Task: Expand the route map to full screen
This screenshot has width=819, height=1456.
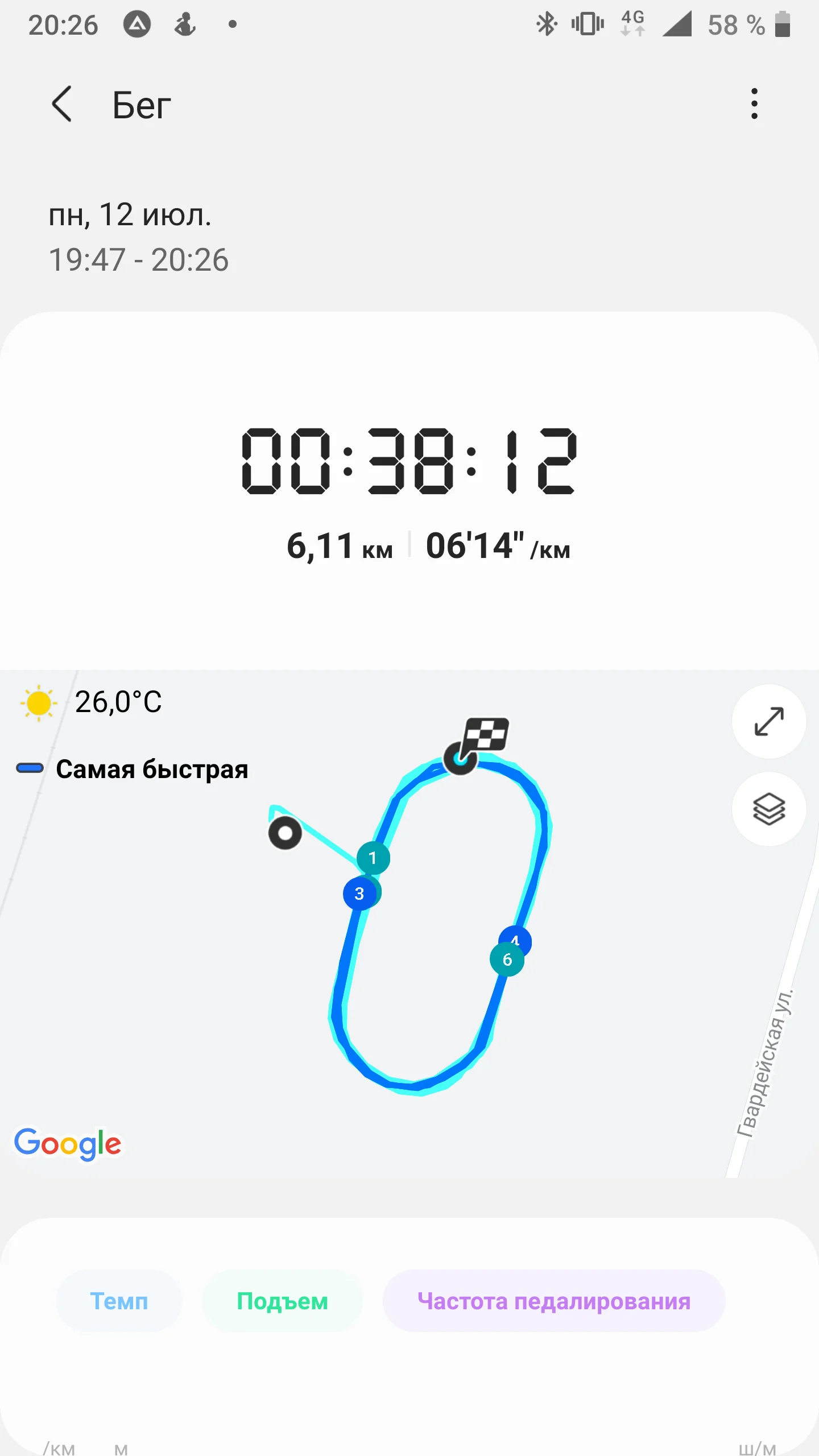Action: pos(768,721)
